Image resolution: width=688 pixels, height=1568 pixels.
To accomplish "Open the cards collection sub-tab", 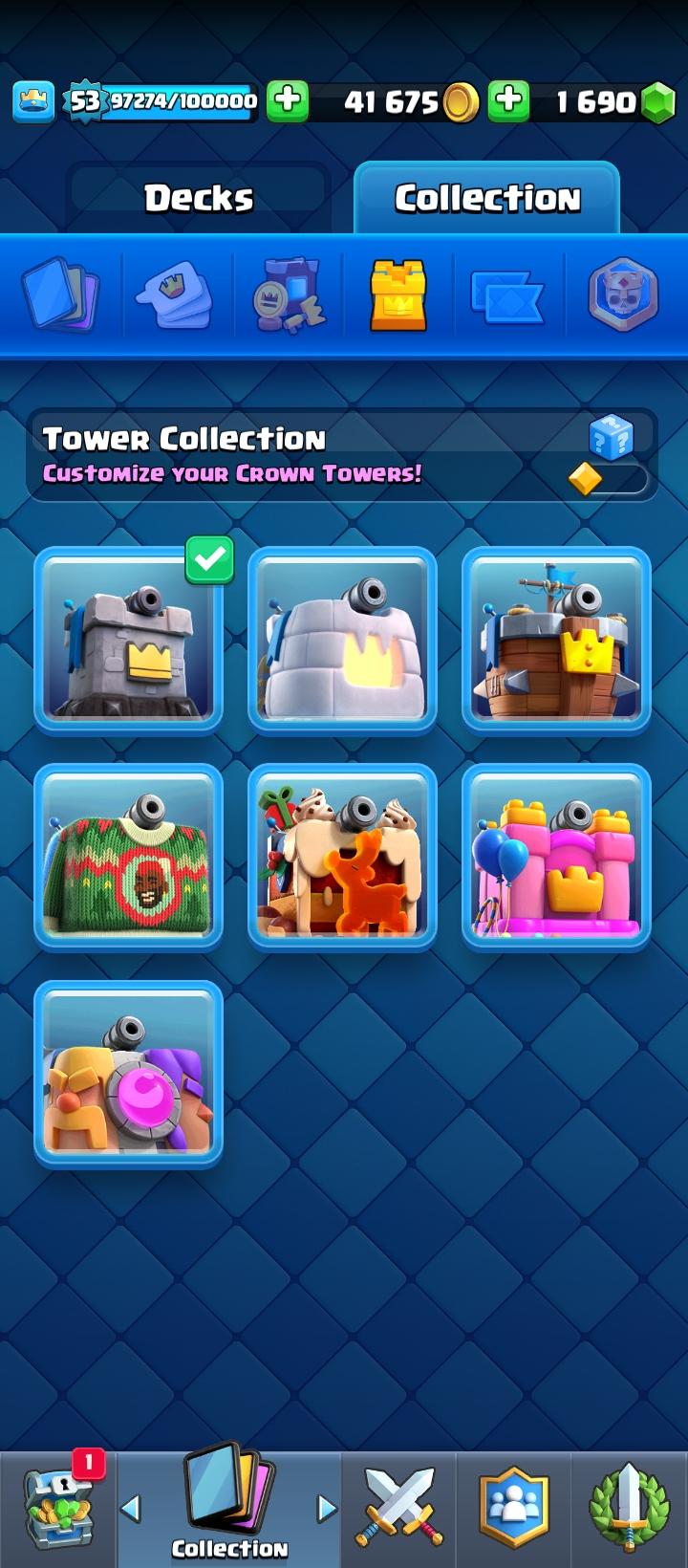I will click(x=61, y=294).
